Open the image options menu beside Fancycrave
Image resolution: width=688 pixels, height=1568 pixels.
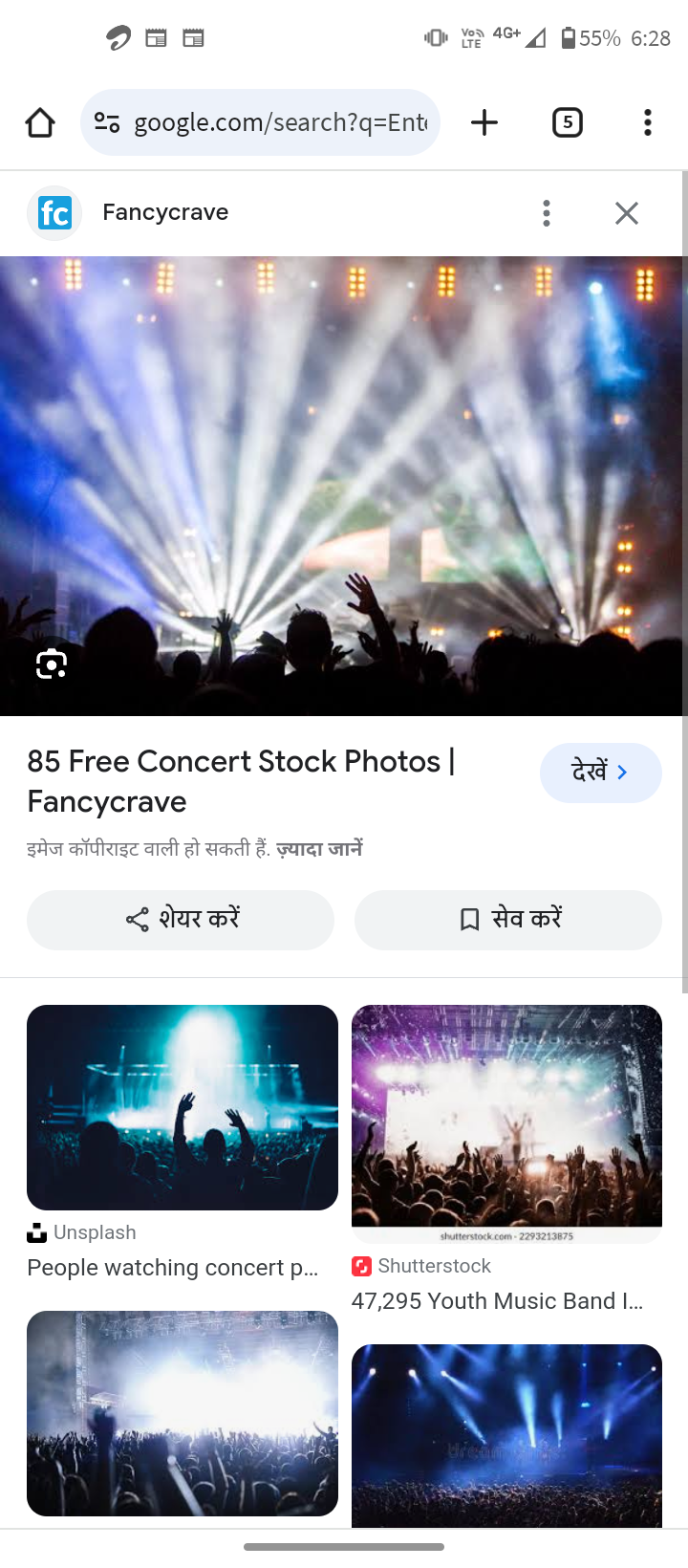tap(547, 213)
